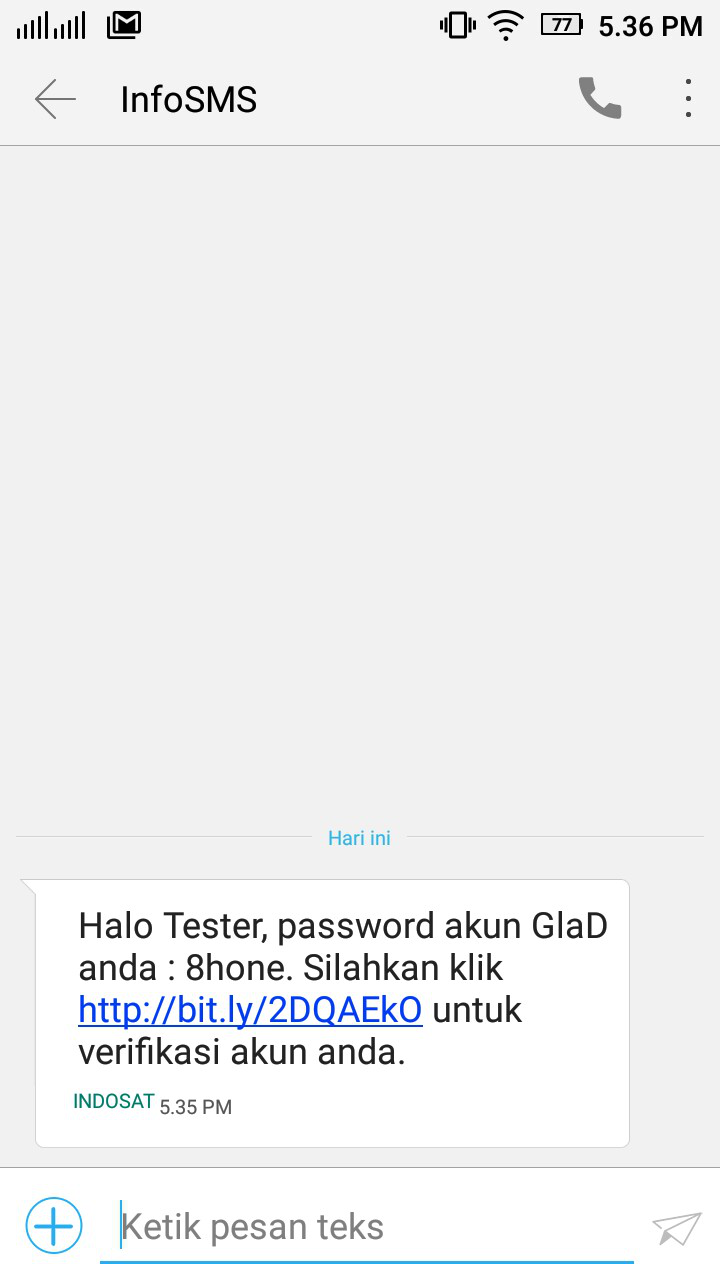
Task: Open the three-dot overflow menu
Action: point(688,99)
